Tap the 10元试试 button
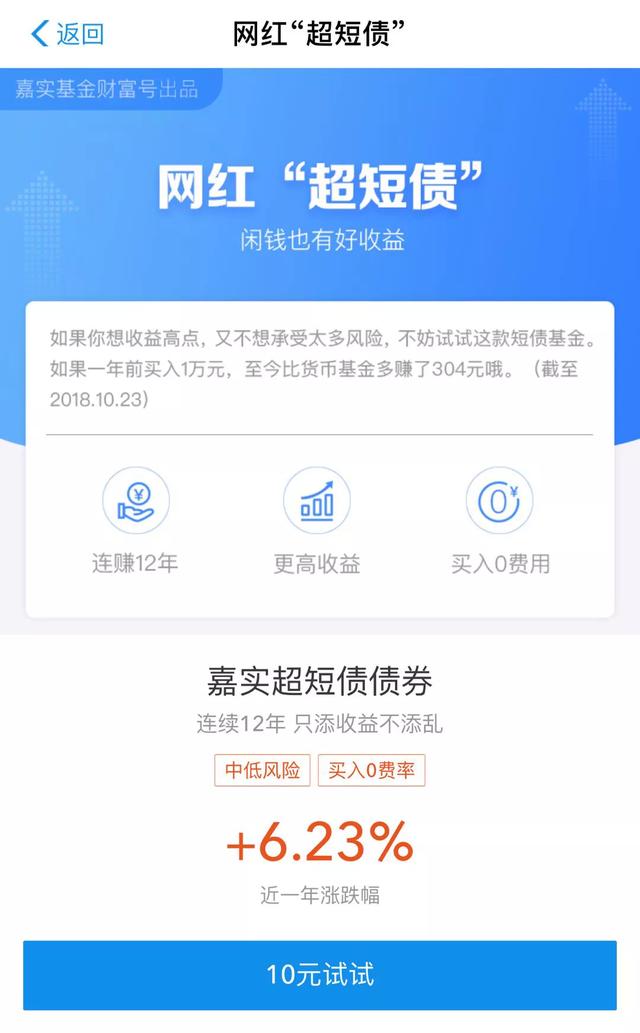Image resolution: width=640 pixels, height=1033 pixels. pos(320,974)
